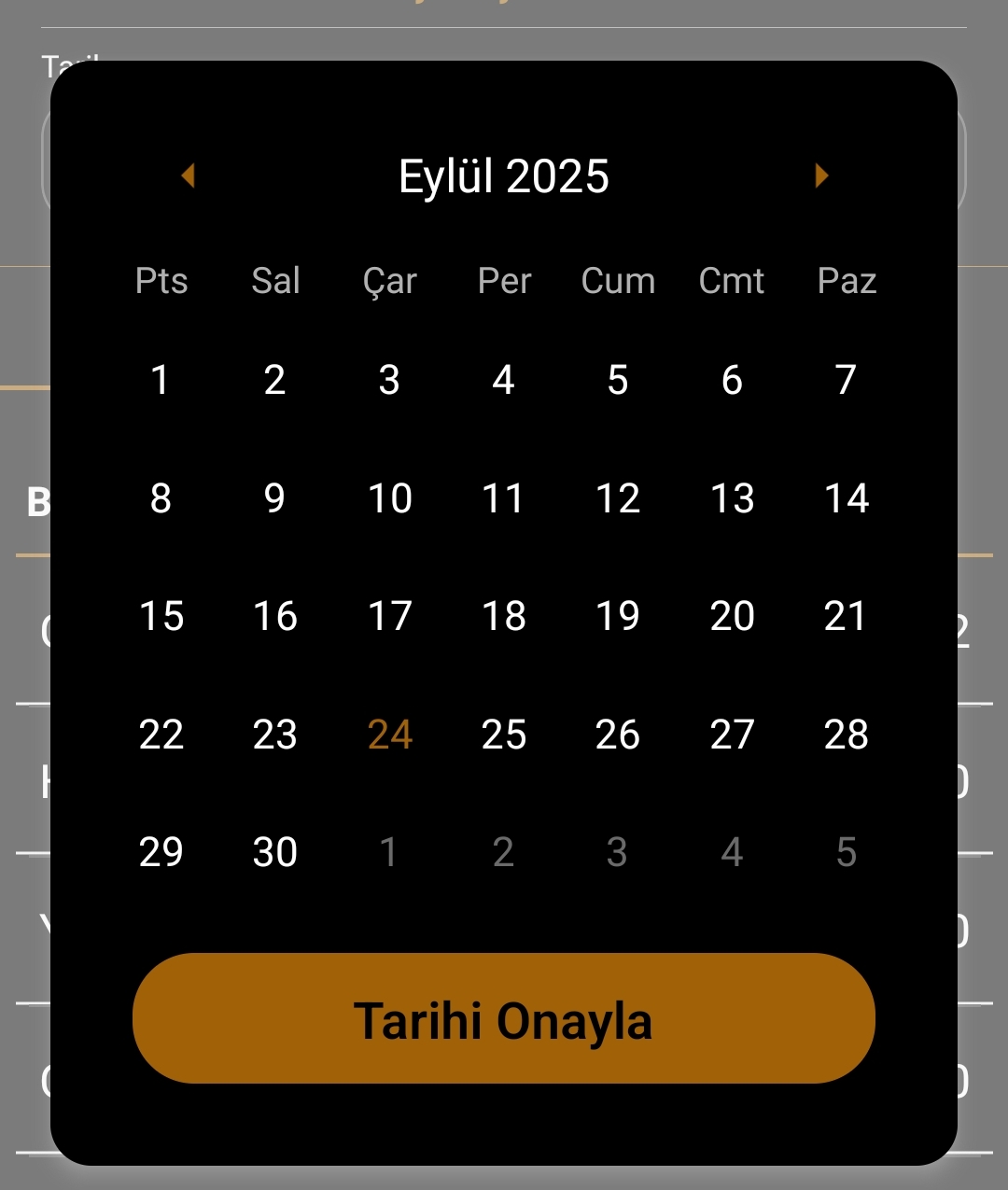Image resolution: width=1008 pixels, height=1190 pixels.
Task: Select highlighted day 24
Action: [x=389, y=735]
